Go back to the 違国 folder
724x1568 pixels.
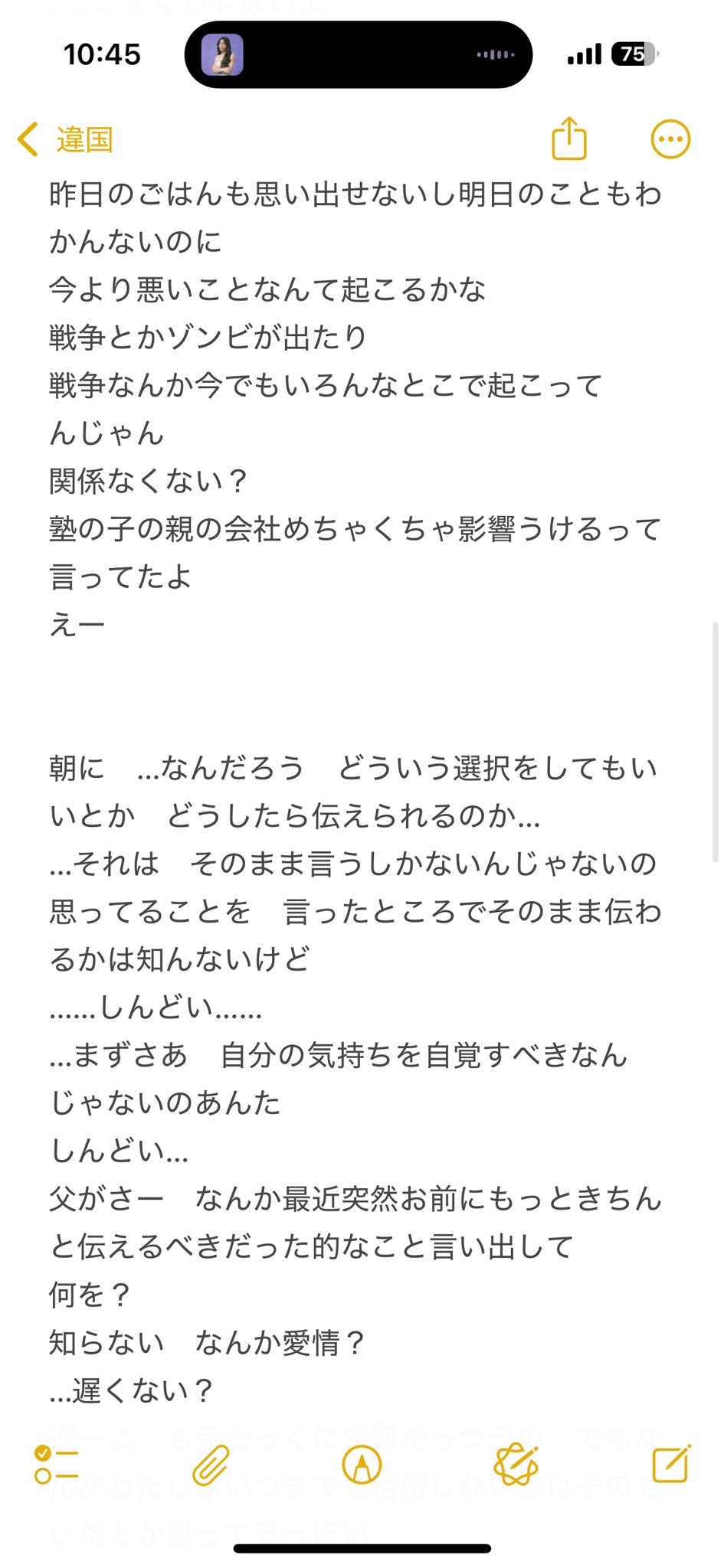(x=66, y=140)
